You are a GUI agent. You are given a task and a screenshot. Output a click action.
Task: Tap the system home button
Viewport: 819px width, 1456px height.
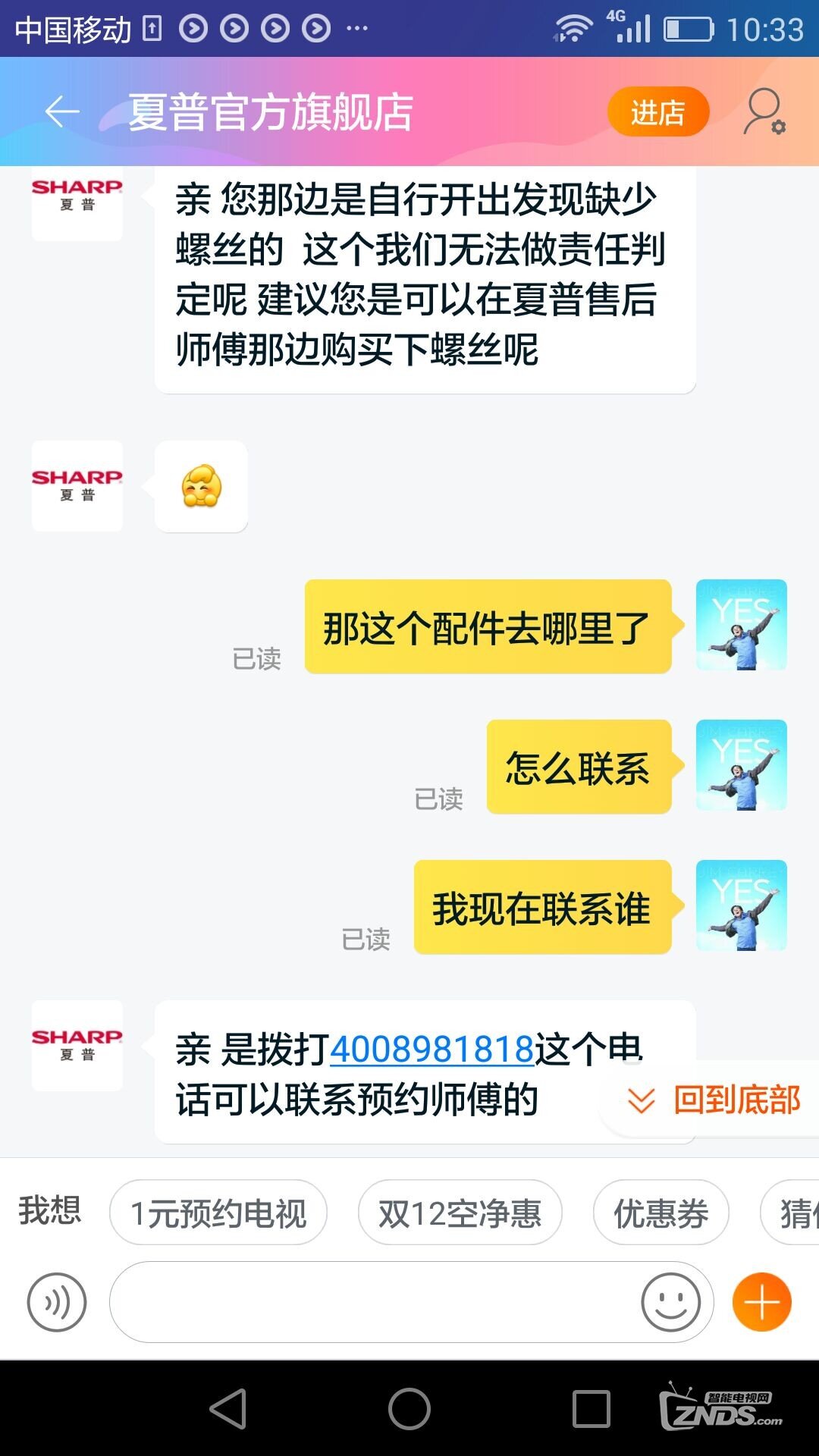click(409, 1409)
